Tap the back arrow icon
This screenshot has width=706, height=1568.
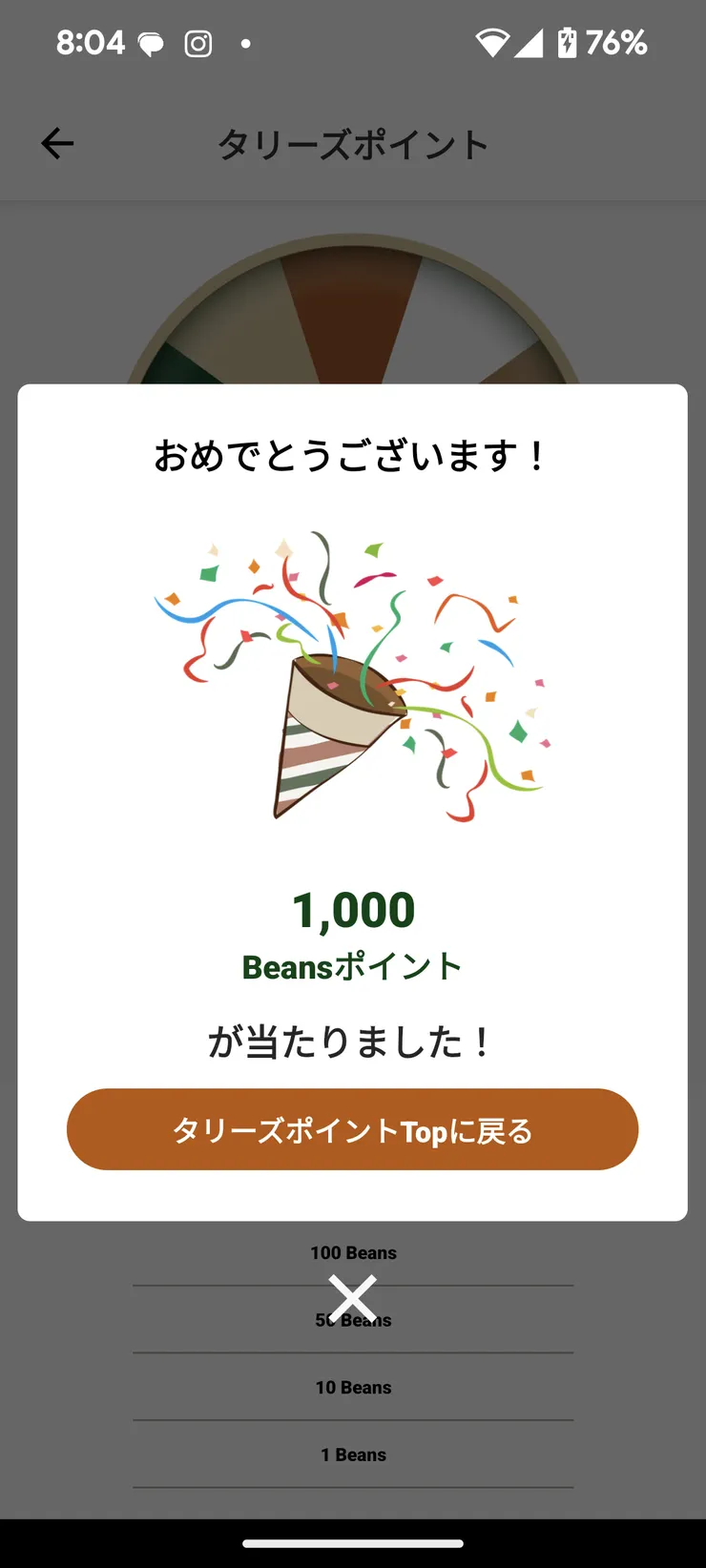click(56, 143)
